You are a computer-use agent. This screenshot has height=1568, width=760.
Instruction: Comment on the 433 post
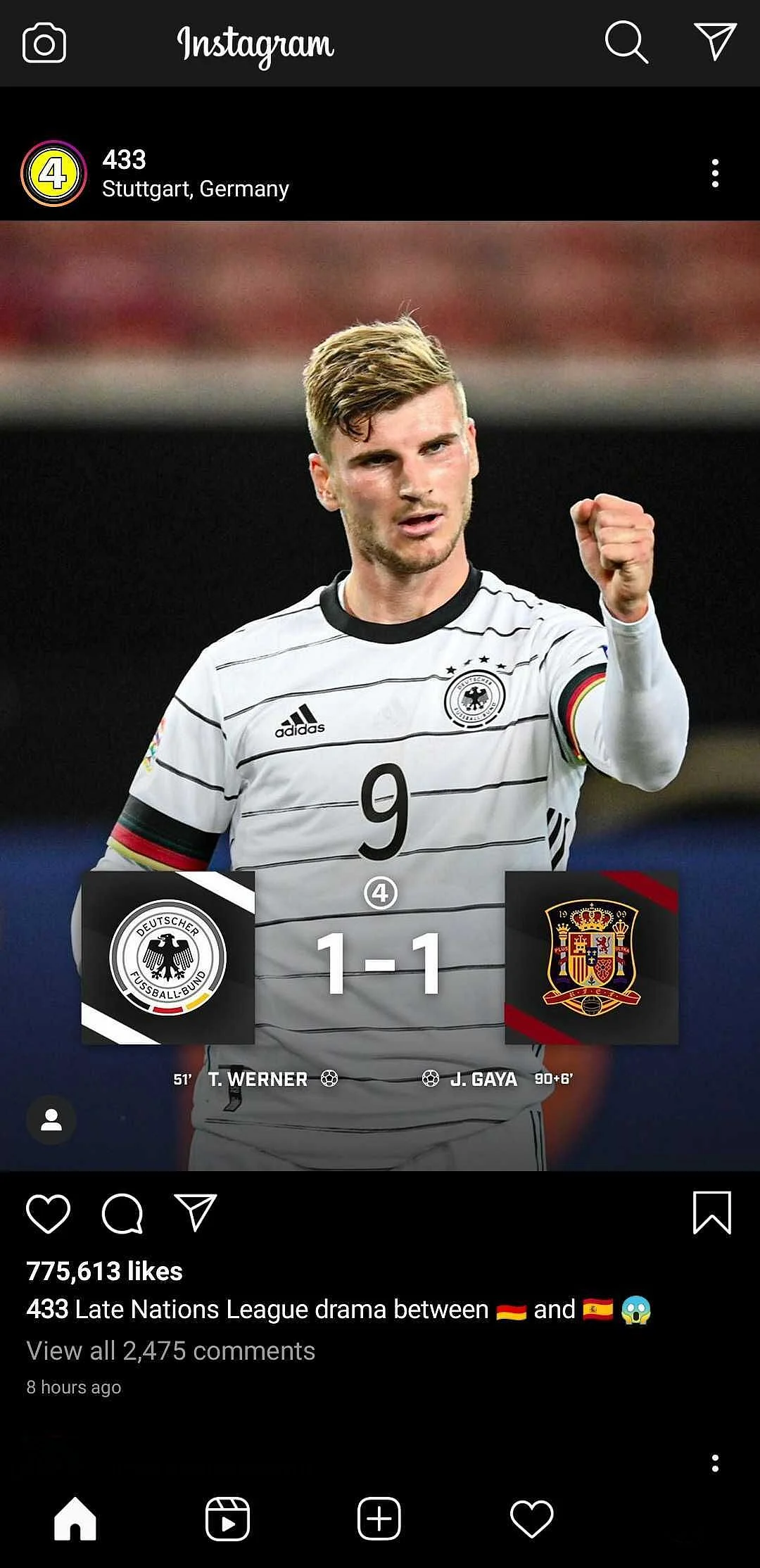[122, 1214]
